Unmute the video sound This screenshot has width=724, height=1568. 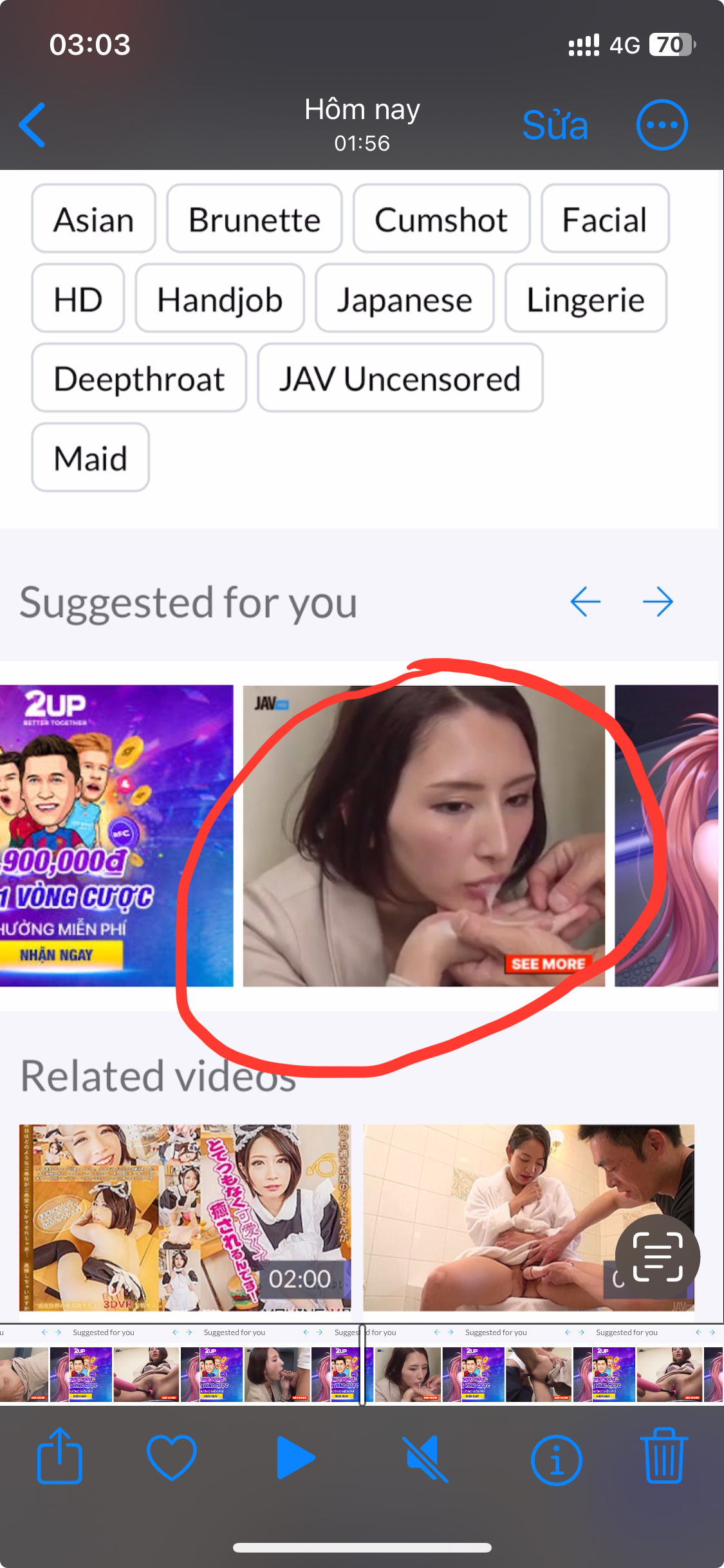[425, 1457]
